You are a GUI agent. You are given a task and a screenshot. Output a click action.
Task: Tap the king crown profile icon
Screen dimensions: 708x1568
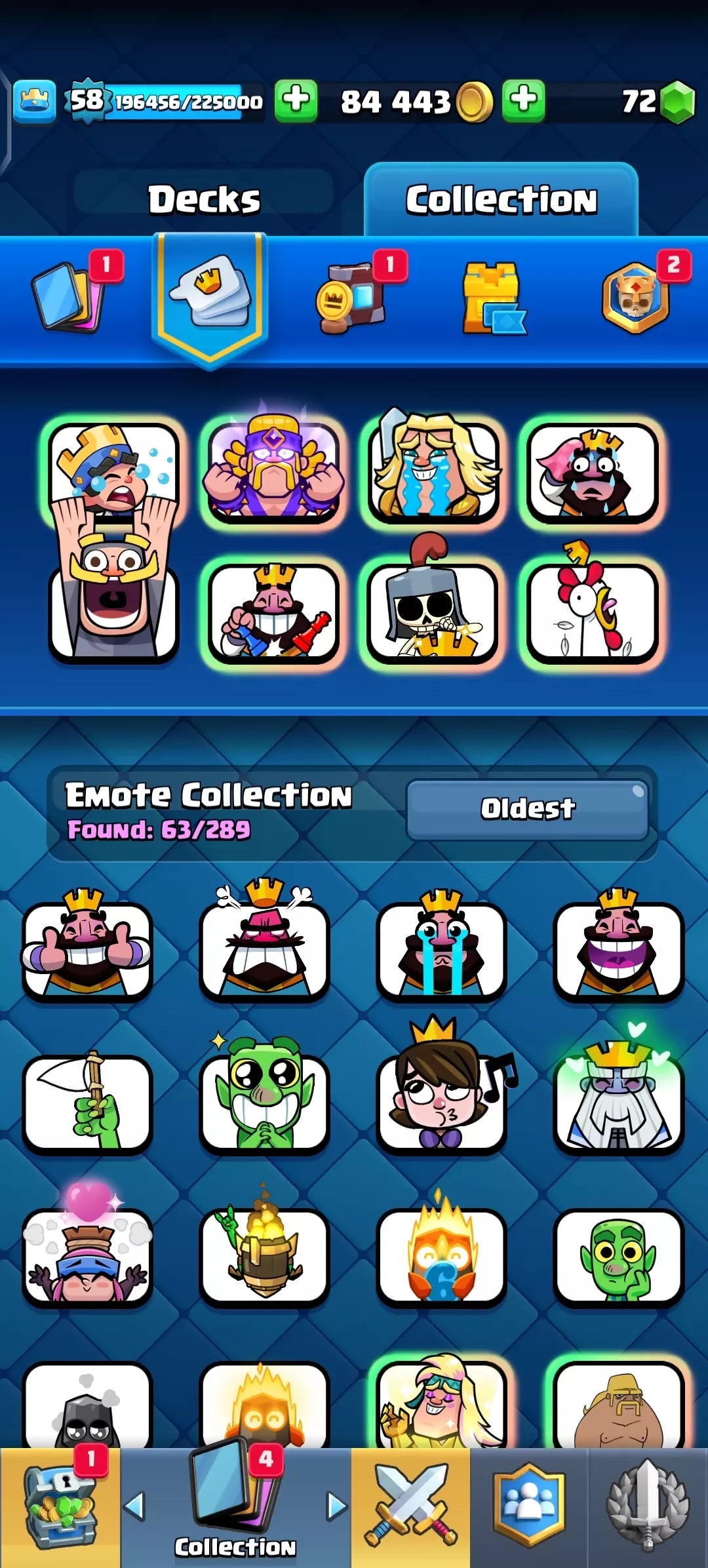(35, 101)
